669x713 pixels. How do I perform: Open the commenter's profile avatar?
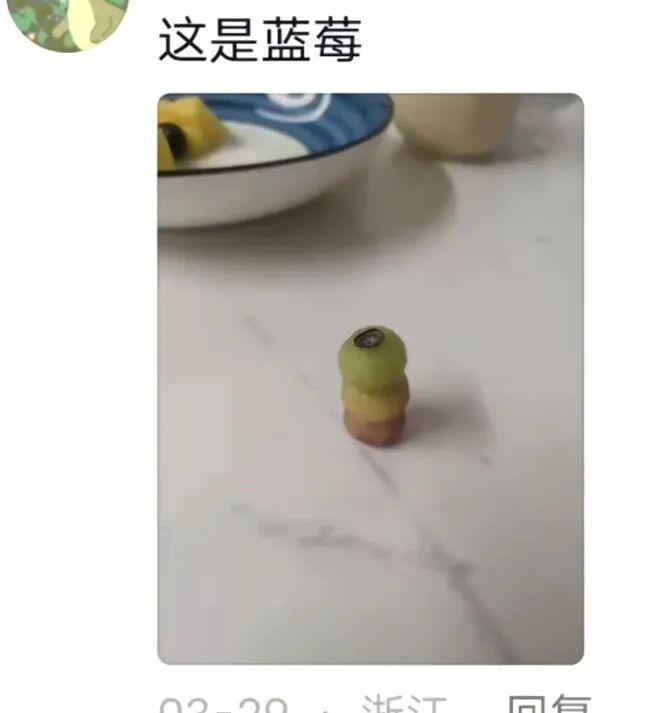click(68, 16)
